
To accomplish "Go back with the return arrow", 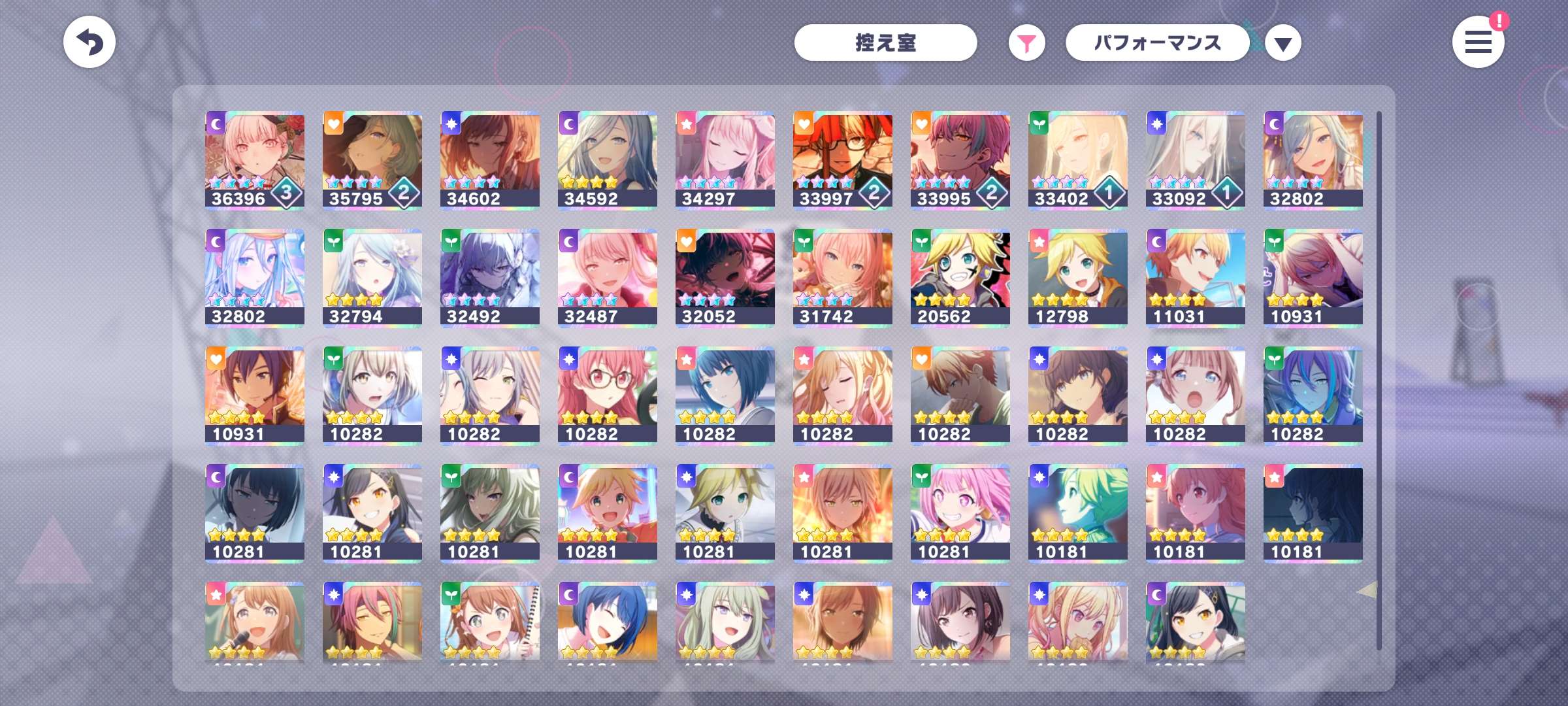I will (x=90, y=42).
